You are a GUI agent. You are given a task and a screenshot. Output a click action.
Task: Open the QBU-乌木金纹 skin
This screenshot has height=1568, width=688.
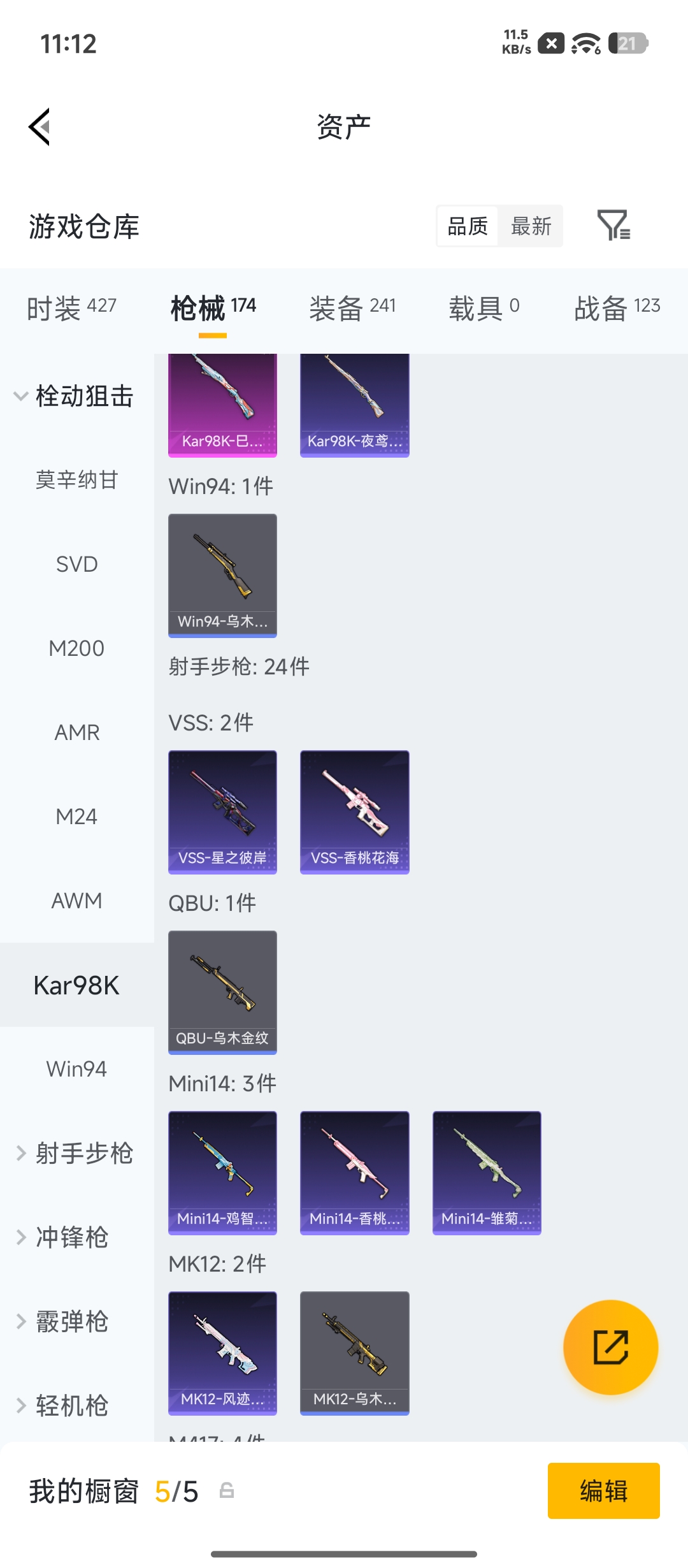tap(222, 992)
